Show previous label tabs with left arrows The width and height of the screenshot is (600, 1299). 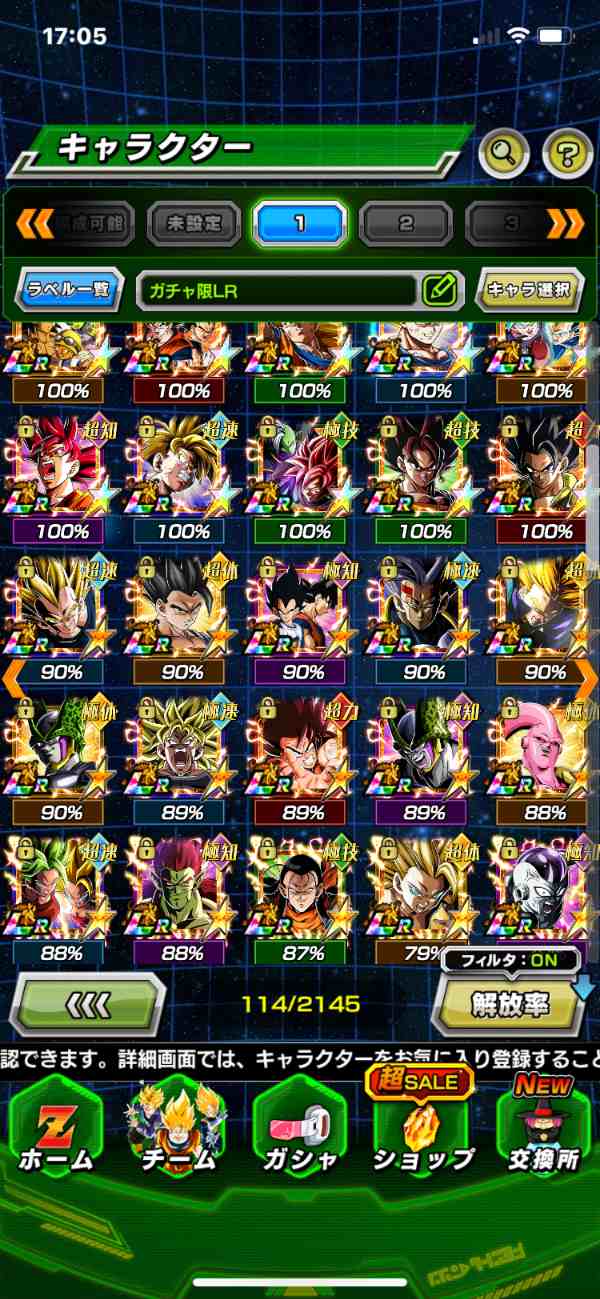point(34,224)
